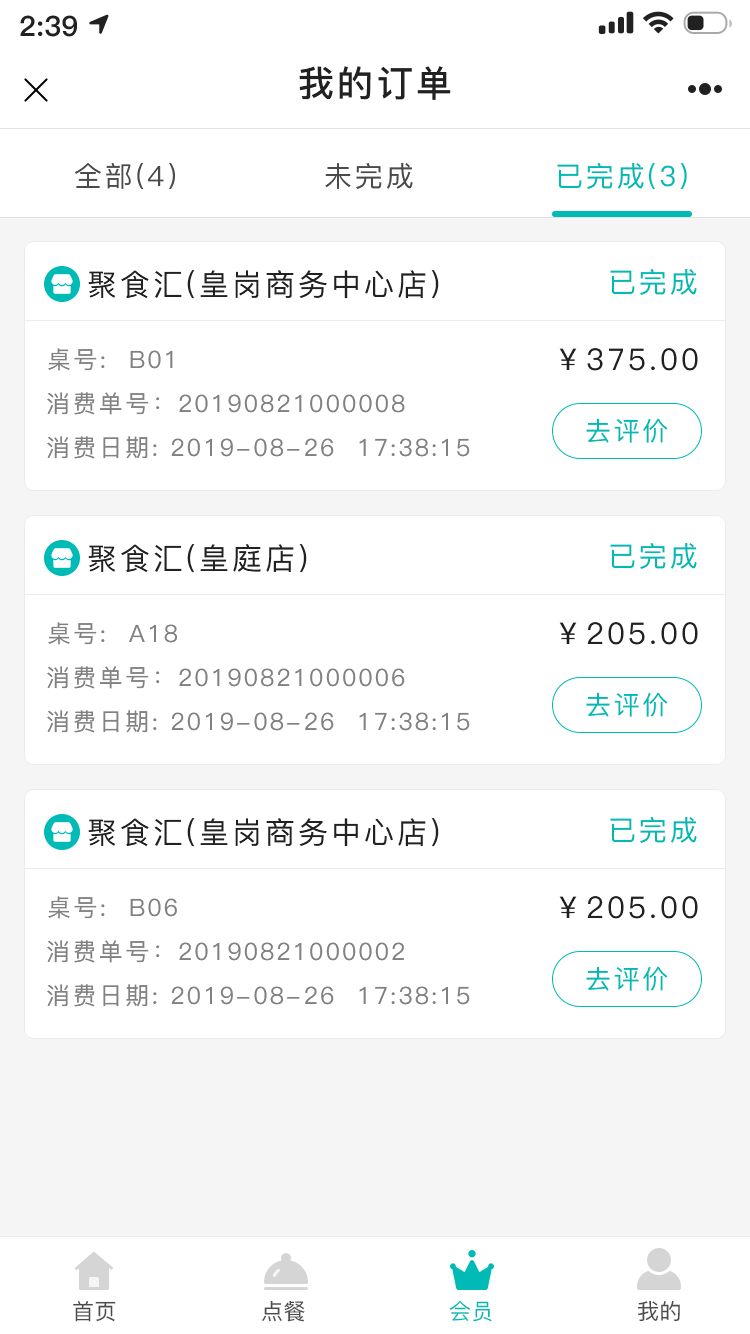Image resolution: width=750 pixels, height=1334 pixels.
Task: Click the store logo on the B06 order card
Action: [62, 831]
